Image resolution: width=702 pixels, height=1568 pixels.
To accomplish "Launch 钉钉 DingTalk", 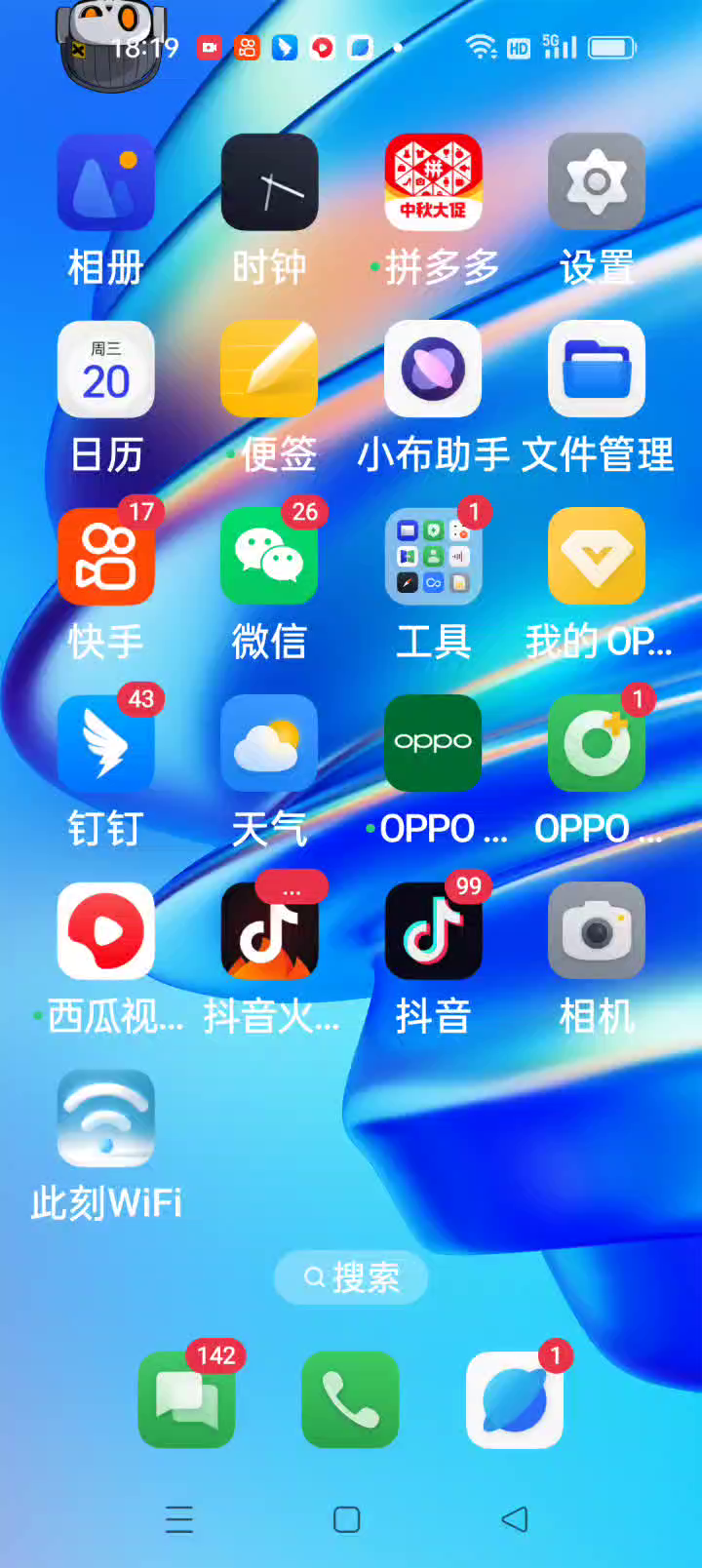I will click(x=105, y=744).
